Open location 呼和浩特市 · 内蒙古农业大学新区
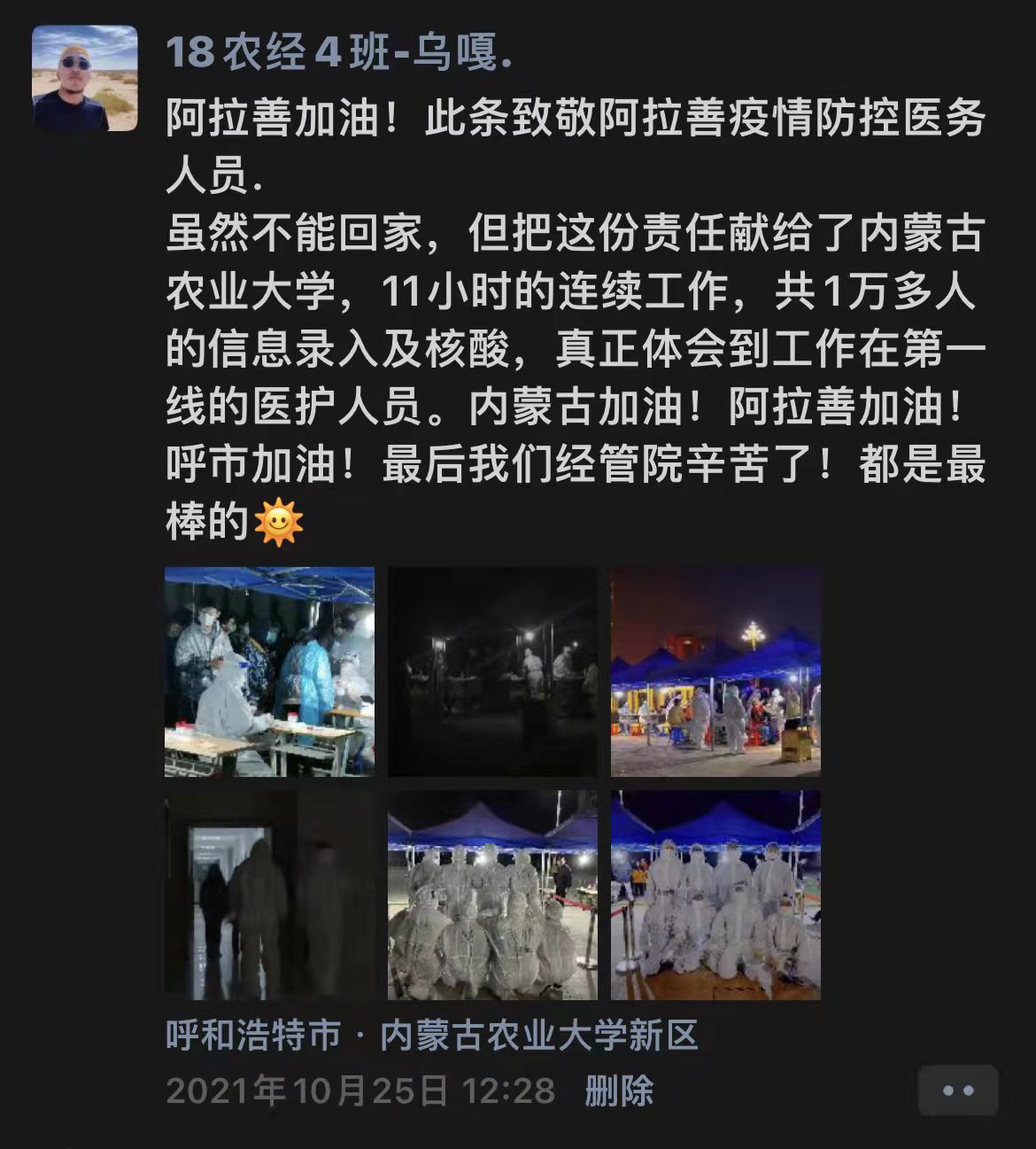Image resolution: width=1036 pixels, height=1149 pixels. pyautogui.click(x=432, y=1035)
